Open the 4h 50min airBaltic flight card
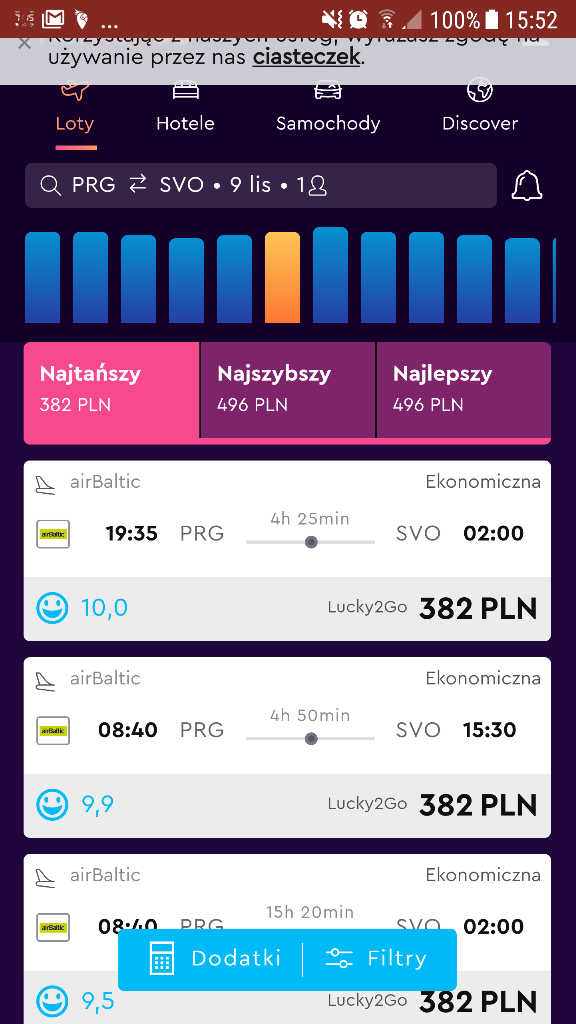The width and height of the screenshot is (576, 1024). (x=287, y=747)
